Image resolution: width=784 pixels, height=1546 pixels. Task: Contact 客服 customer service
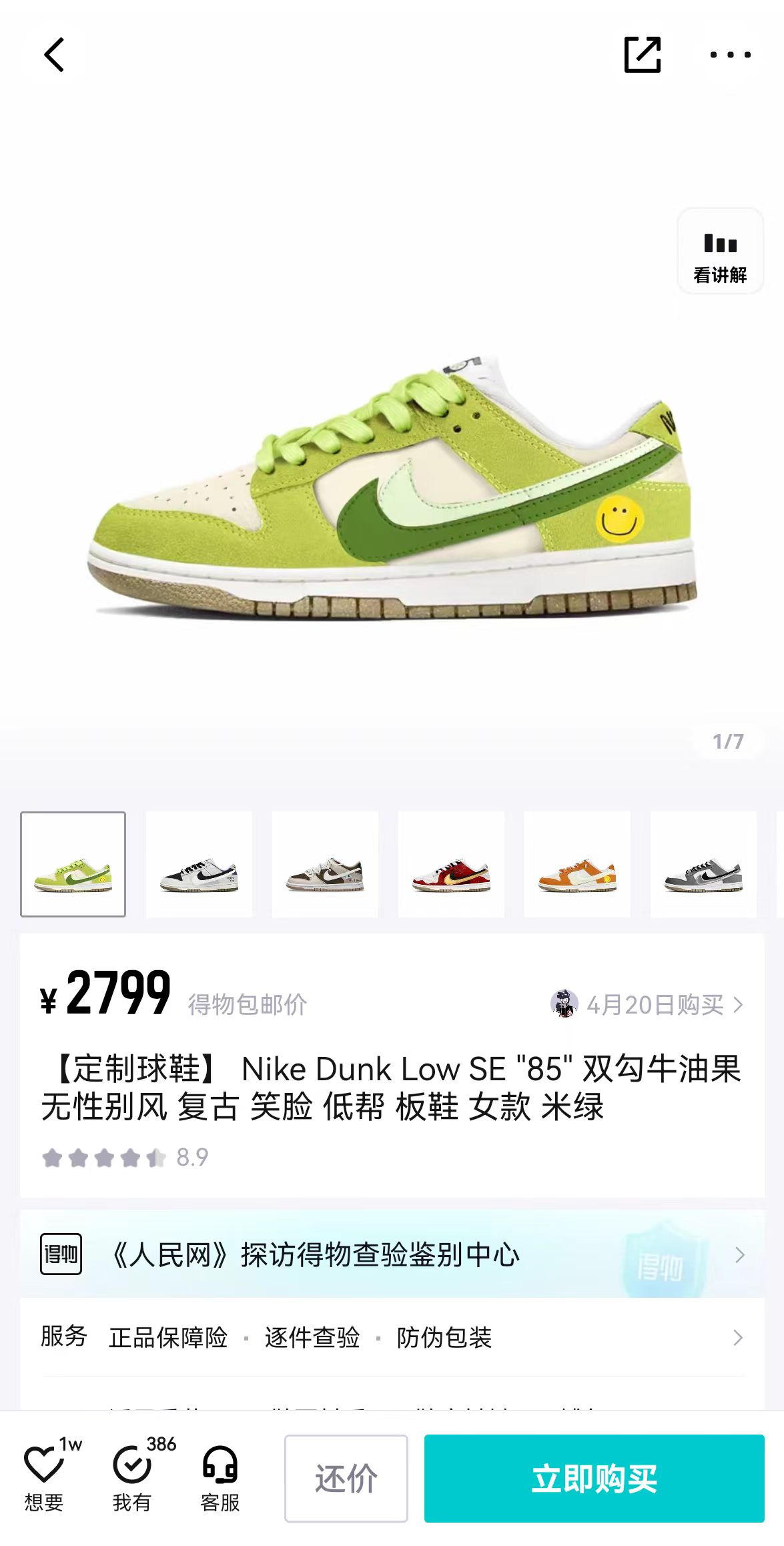[220, 1475]
